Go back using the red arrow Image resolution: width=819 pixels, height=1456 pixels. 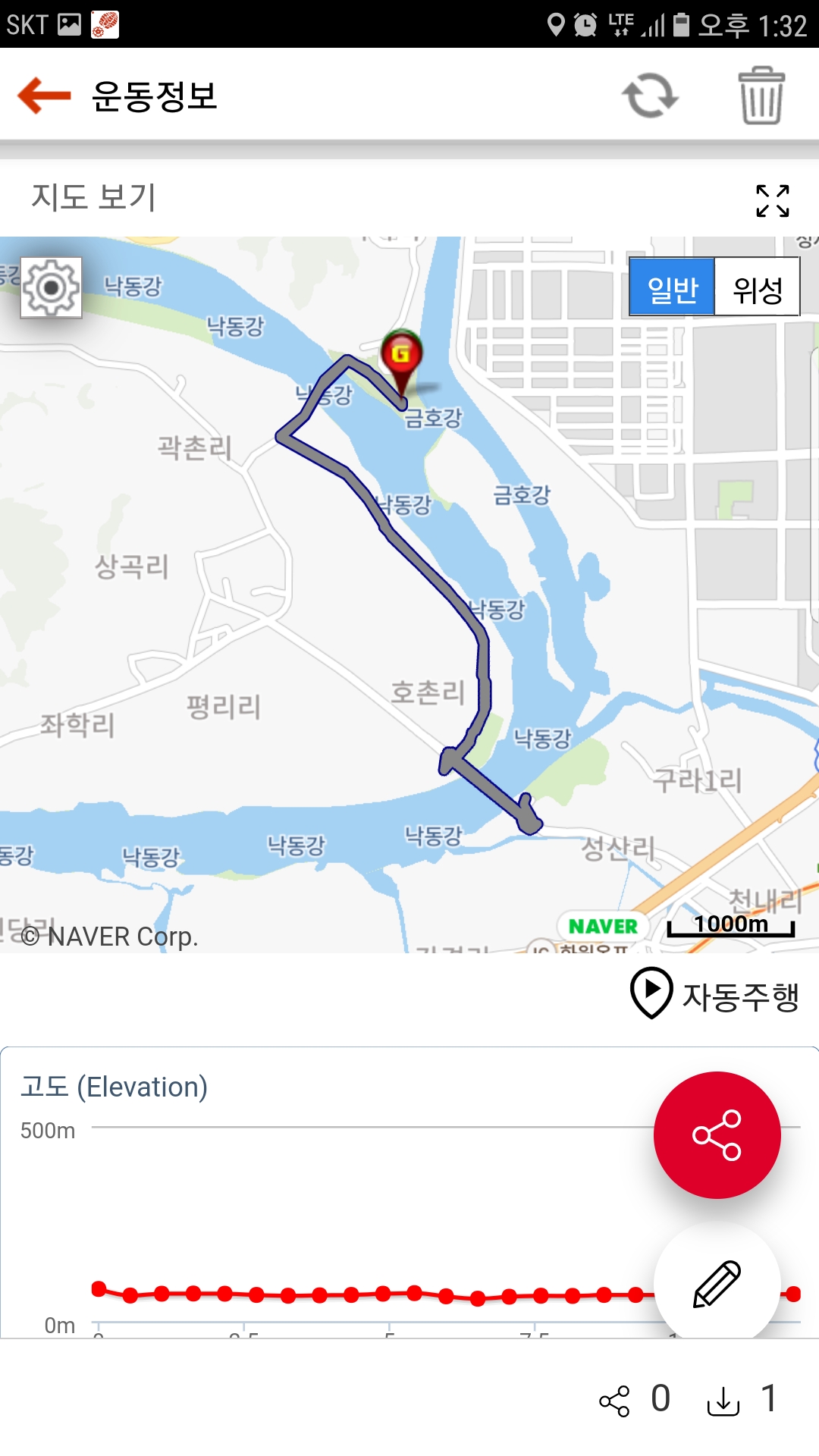pos(44,96)
